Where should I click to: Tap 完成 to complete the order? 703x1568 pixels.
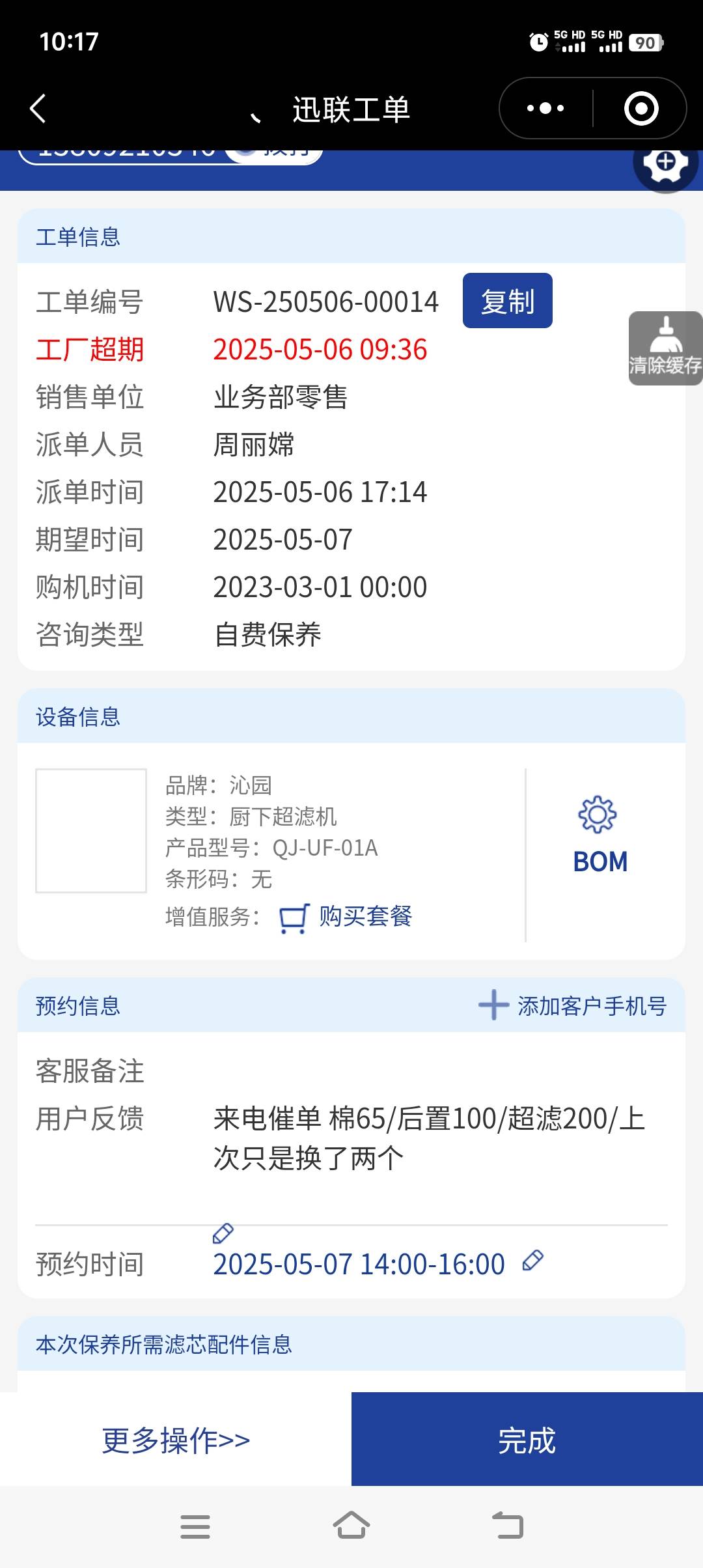[x=527, y=1440]
